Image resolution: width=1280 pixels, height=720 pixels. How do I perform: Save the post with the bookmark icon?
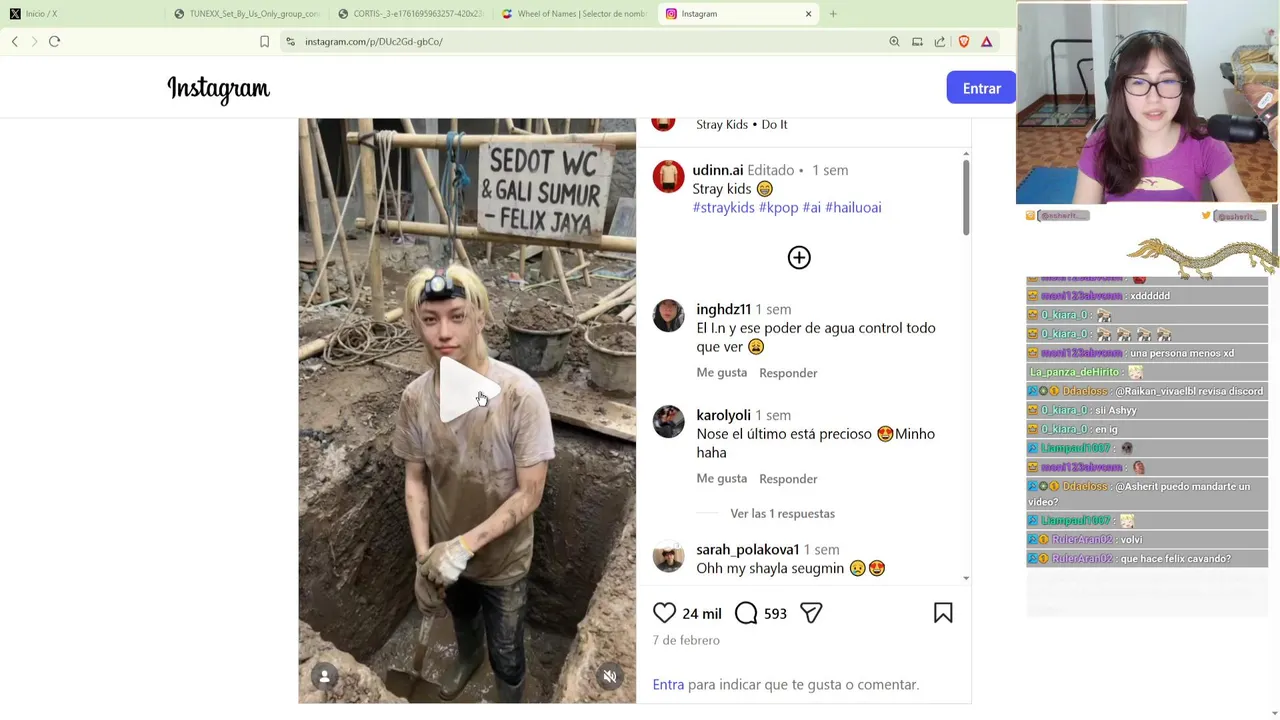[942, 613]
